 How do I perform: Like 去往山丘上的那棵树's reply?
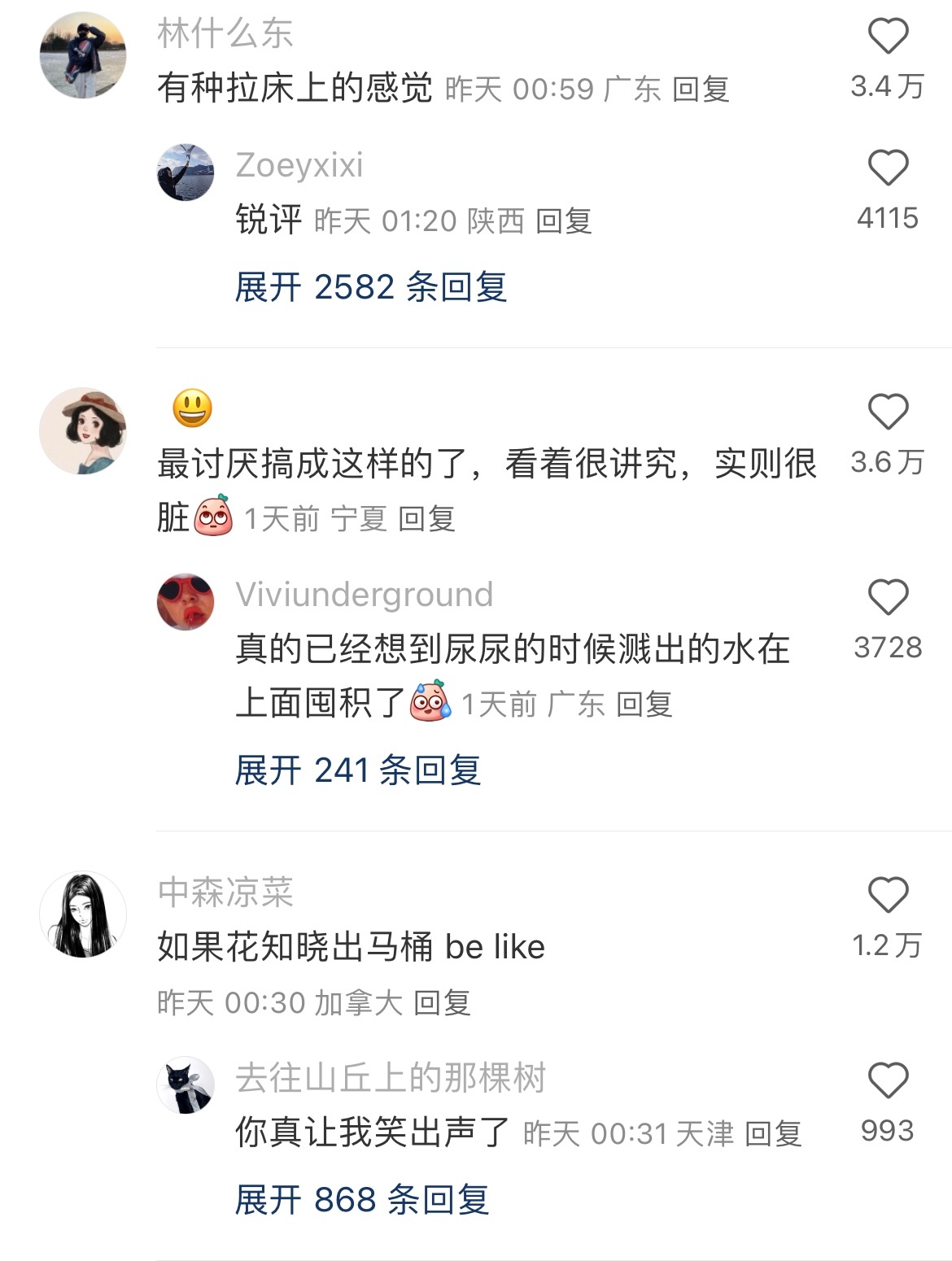coord(888,1081)
